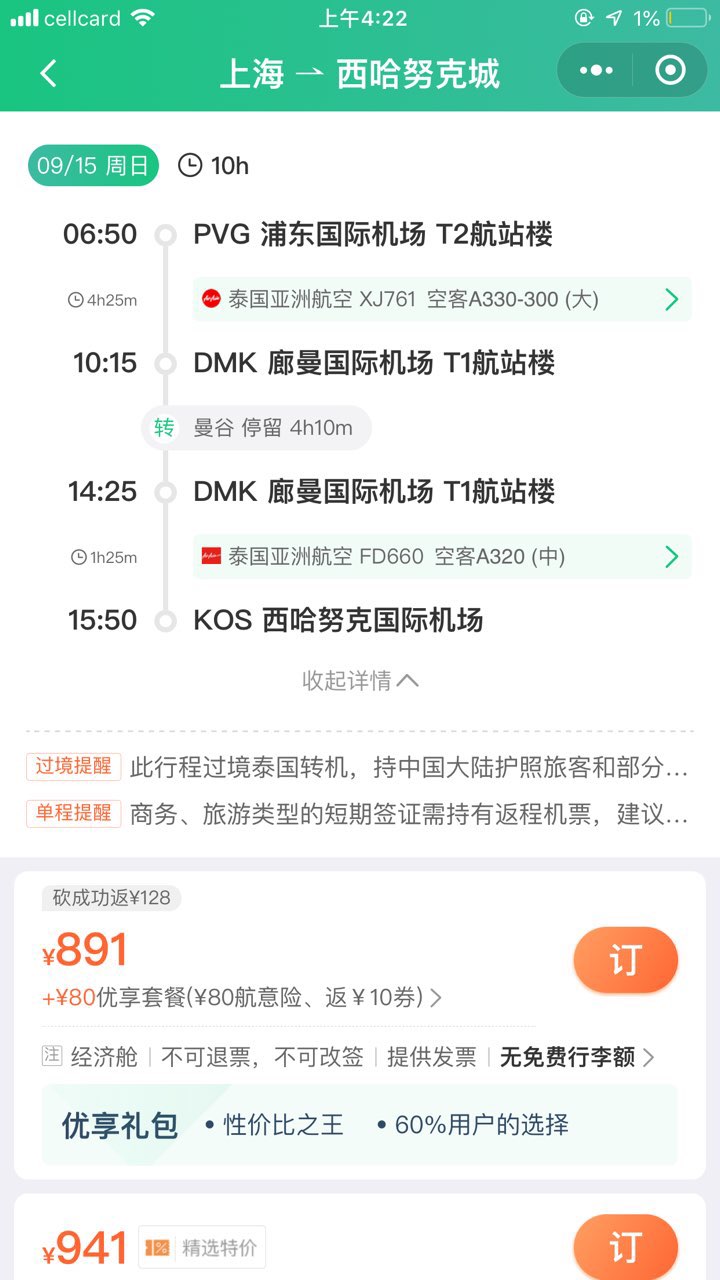This screenshot has width=720, height=1280.
Task: Close the mini program via circle icon
Action: click(x=670, y=71)
